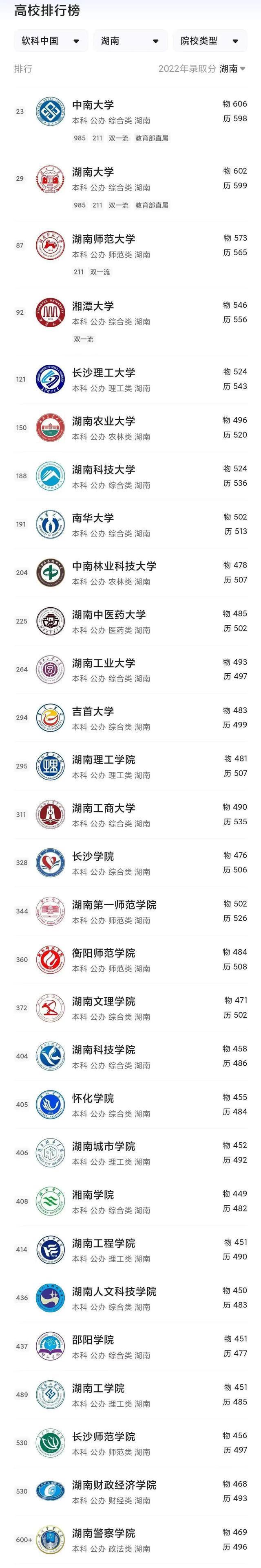This screenshot has height=1568, width=261.
Task: Open 湖南大学 details
Action: coord(93,172)
